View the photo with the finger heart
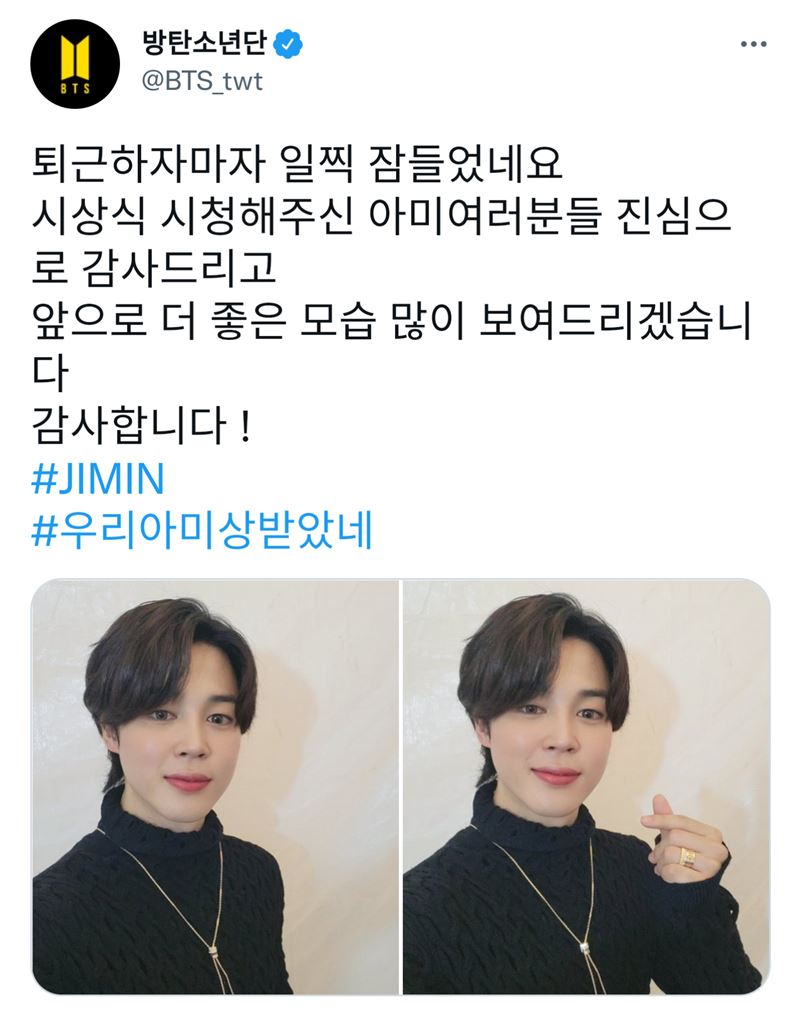The width and height of the screenshot is (800, 1021). (x=586, y=787)
